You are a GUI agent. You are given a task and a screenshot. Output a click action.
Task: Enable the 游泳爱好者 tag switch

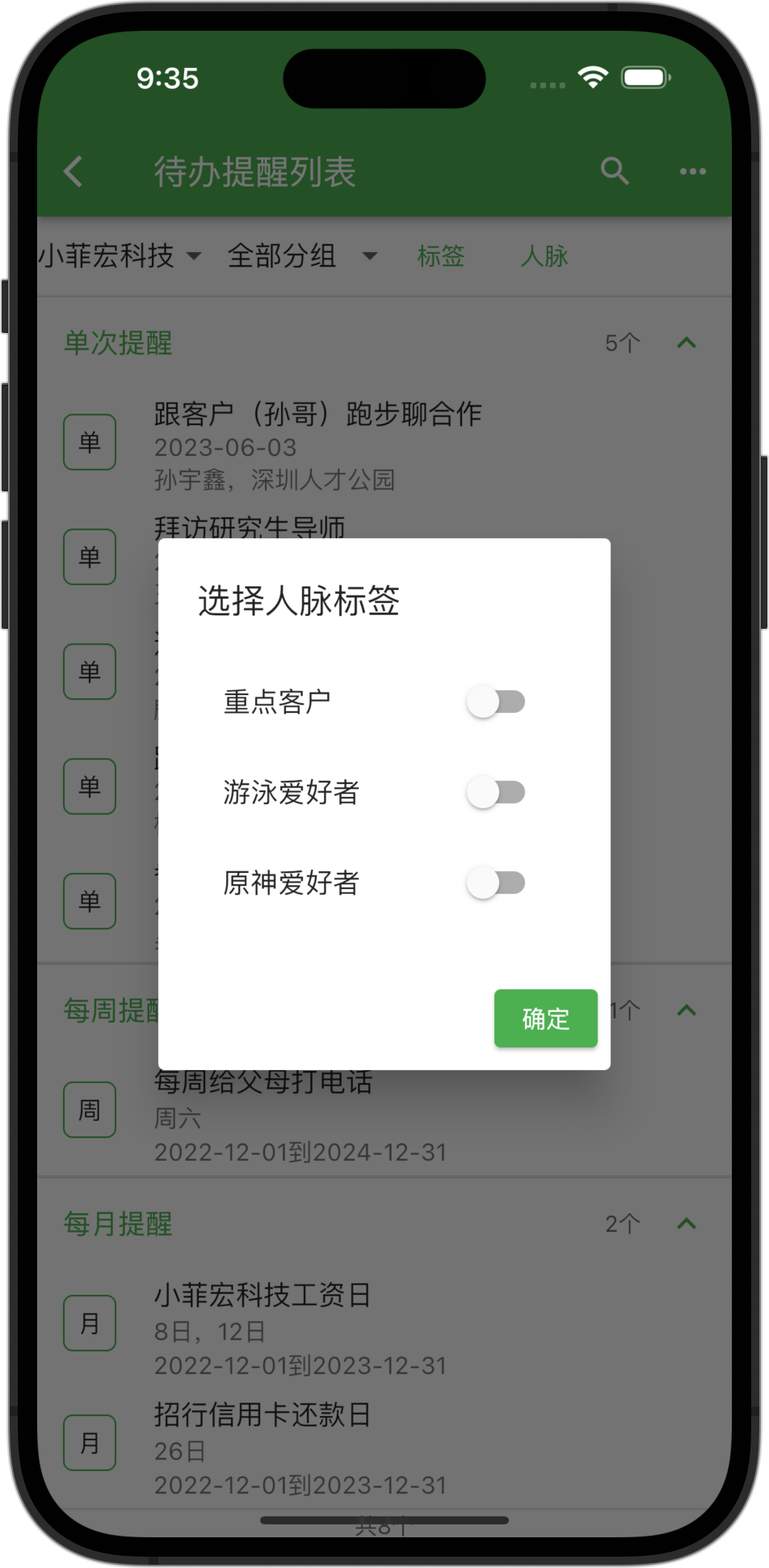point(495,792)
